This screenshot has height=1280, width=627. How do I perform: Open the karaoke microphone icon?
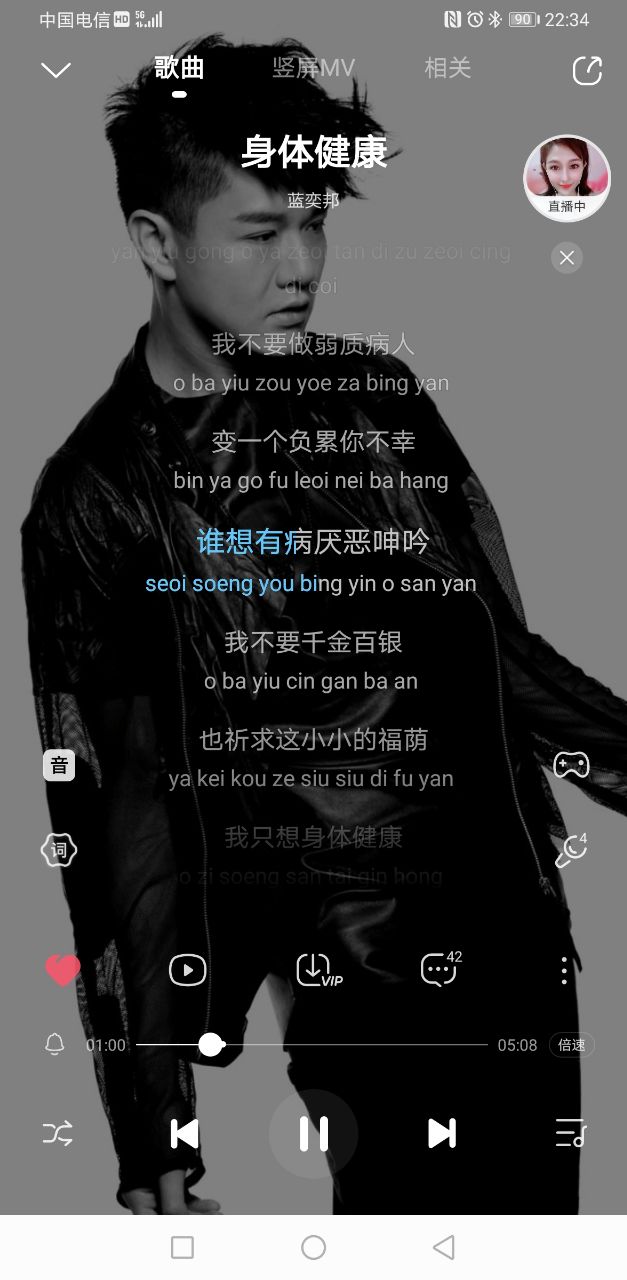pos(570,851)
